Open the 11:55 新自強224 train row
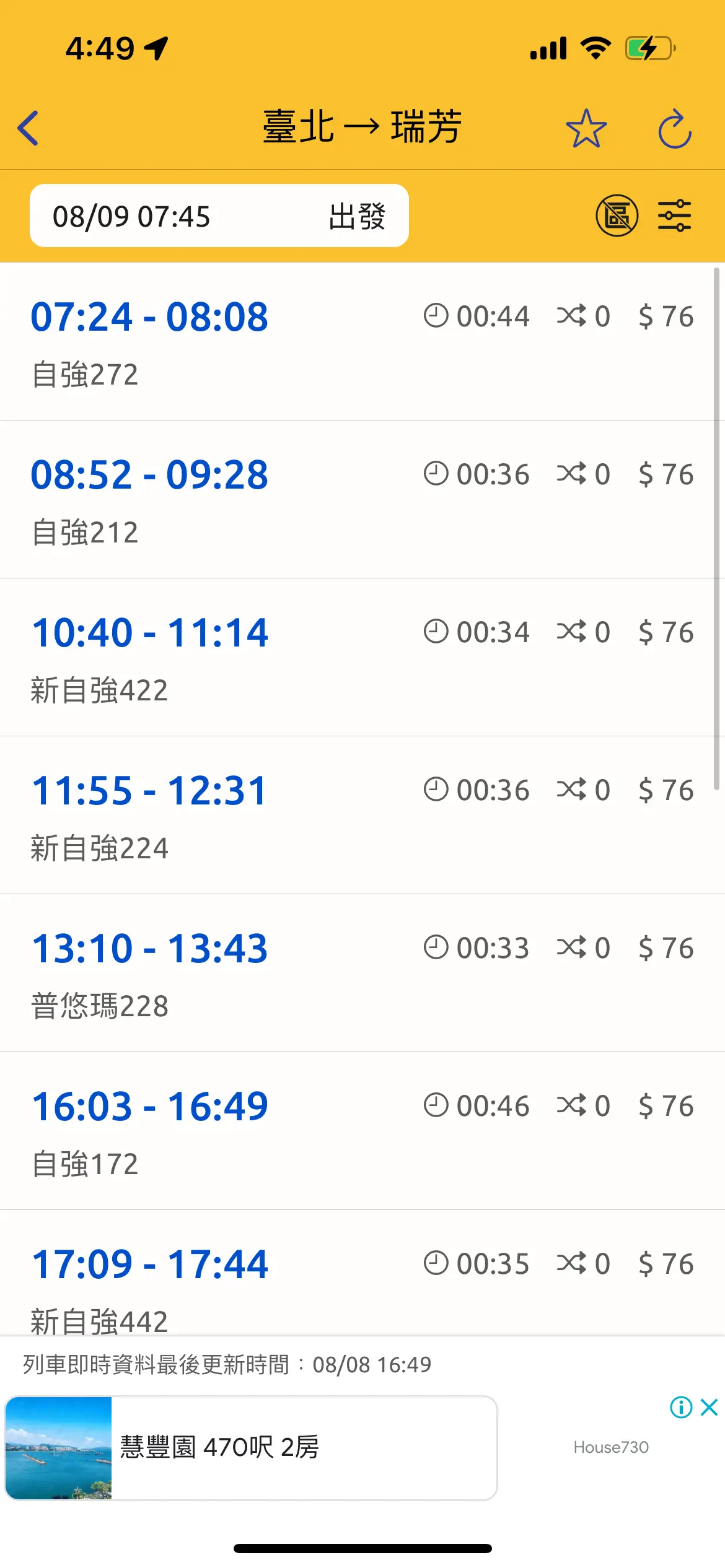Screen dimensions: 725x1568 pos(362,816)
